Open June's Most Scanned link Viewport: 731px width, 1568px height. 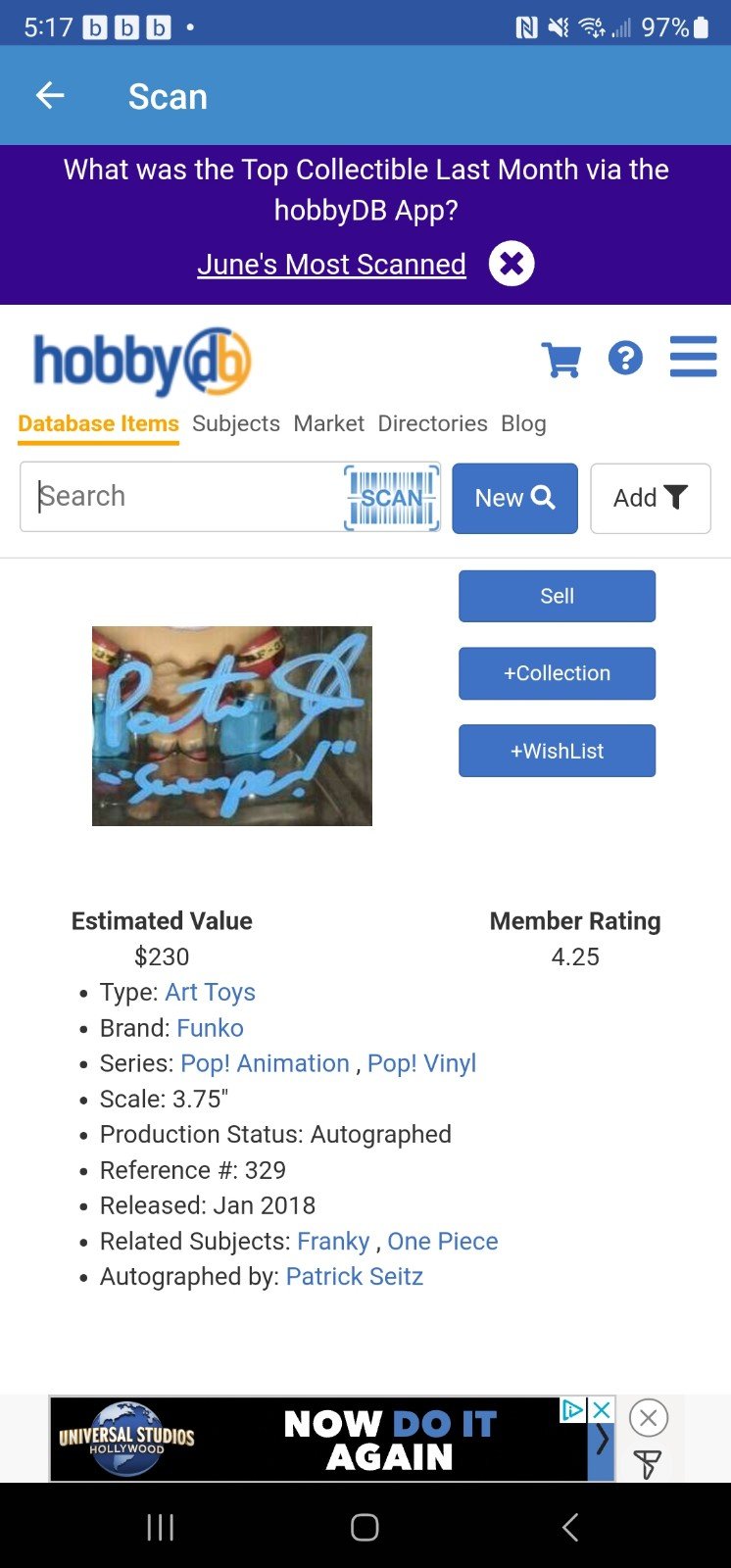(x=331, y=265)
